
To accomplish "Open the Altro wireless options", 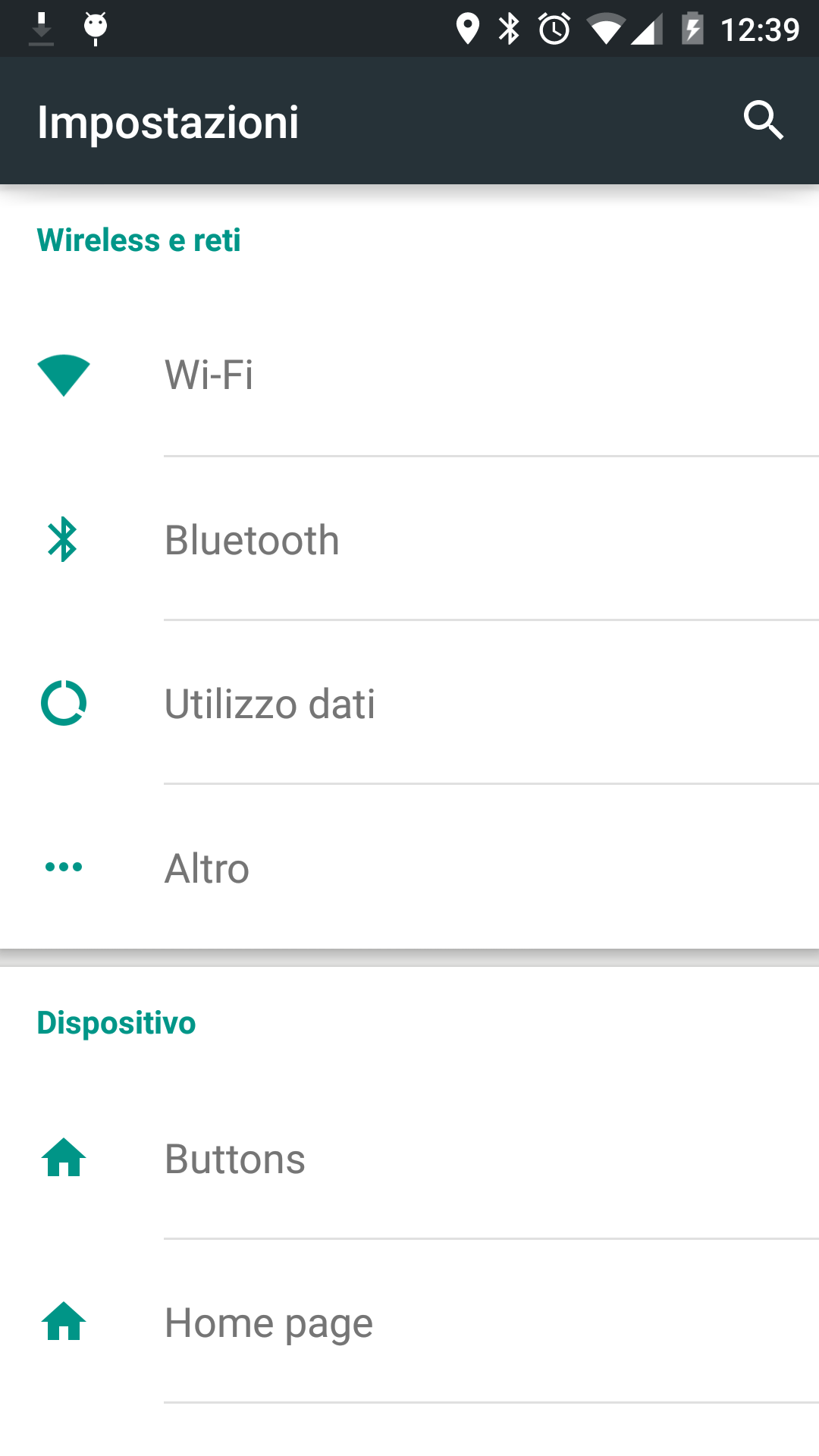I will (x=409, y=867).
